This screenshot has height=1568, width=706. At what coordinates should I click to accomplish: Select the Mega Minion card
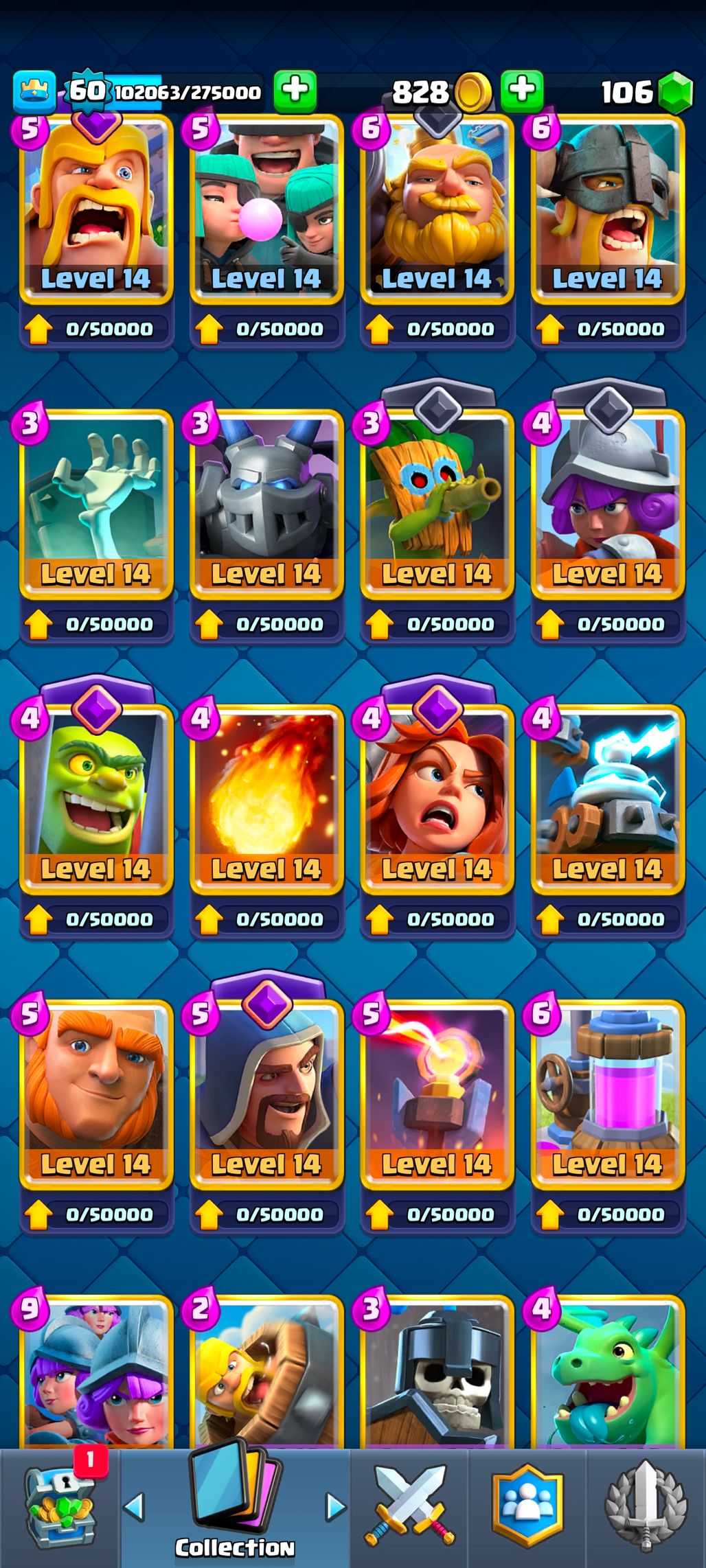266,505
